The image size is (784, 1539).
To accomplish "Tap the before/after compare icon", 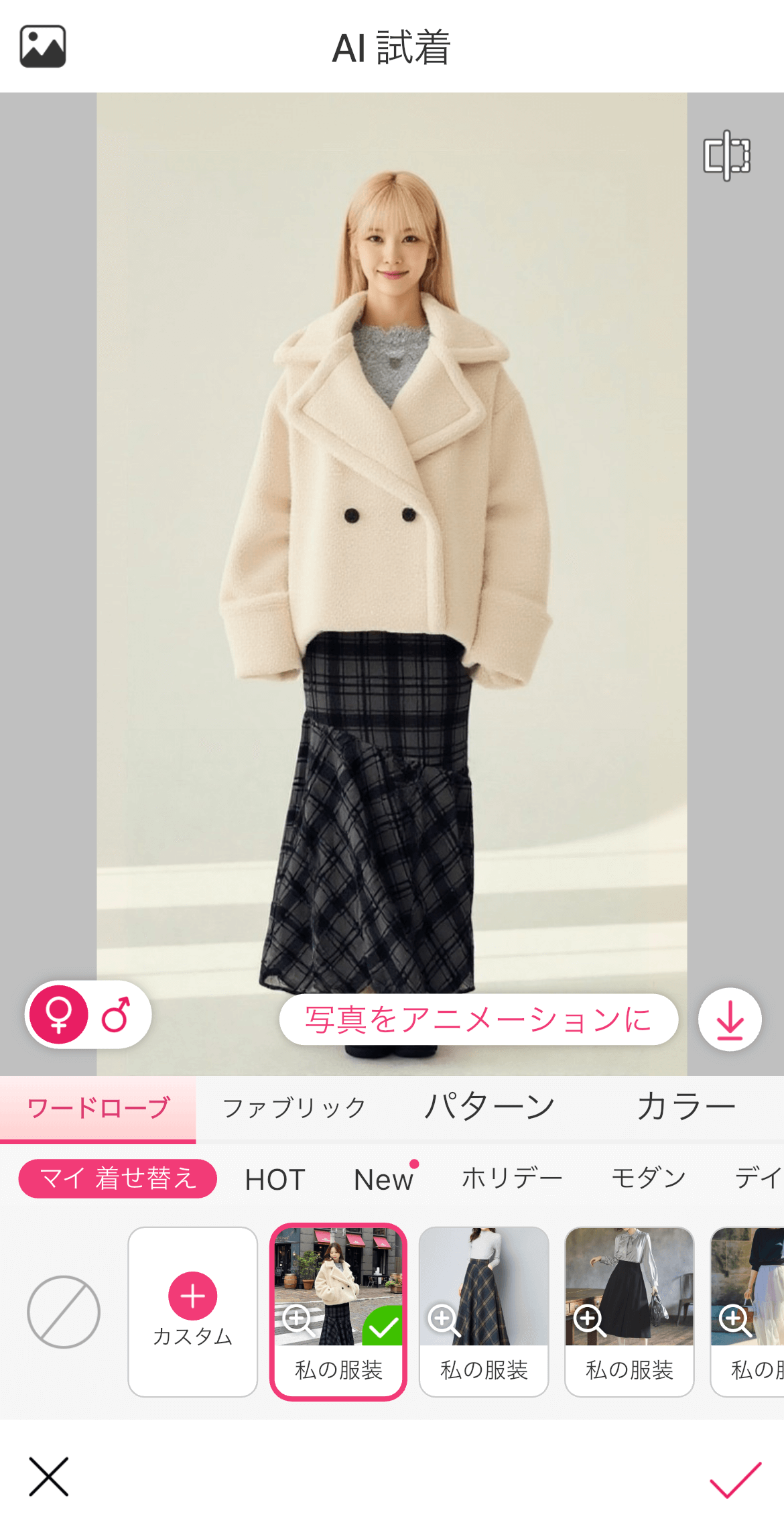I will tap(726, 156).
